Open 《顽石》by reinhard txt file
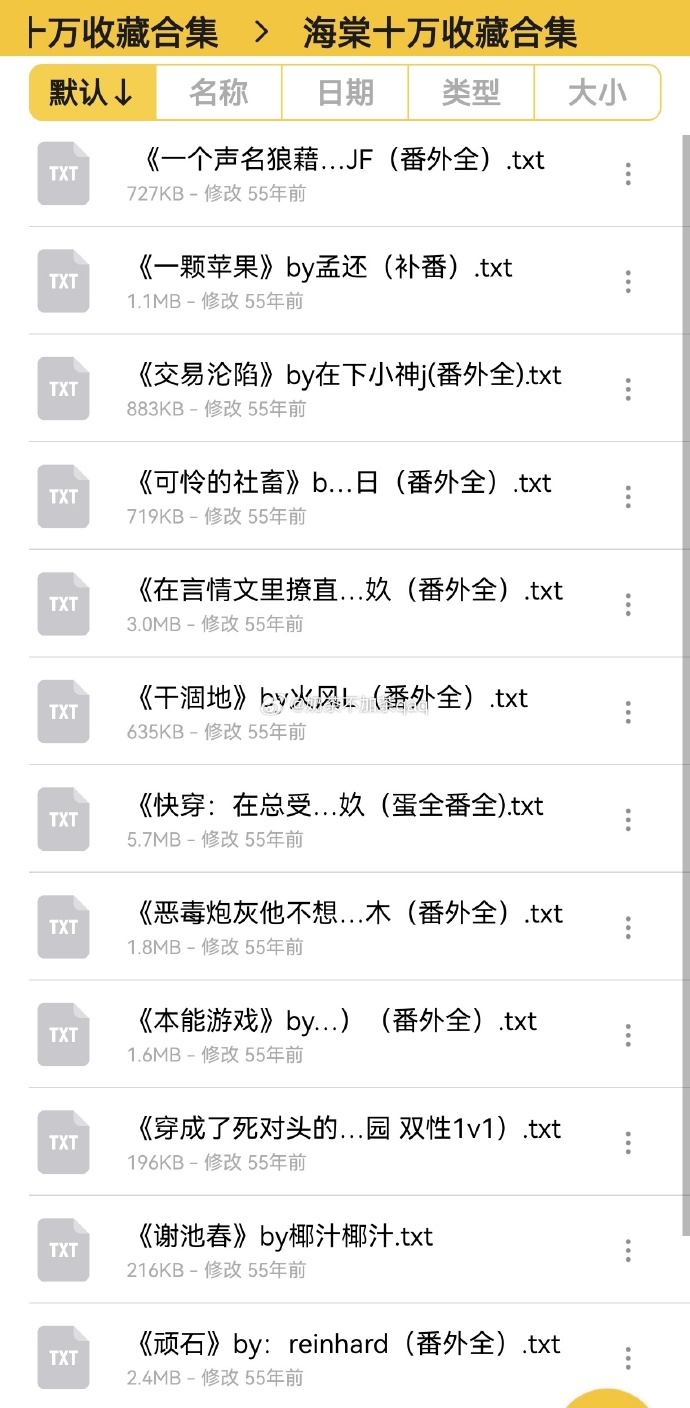 point(347,1345)
